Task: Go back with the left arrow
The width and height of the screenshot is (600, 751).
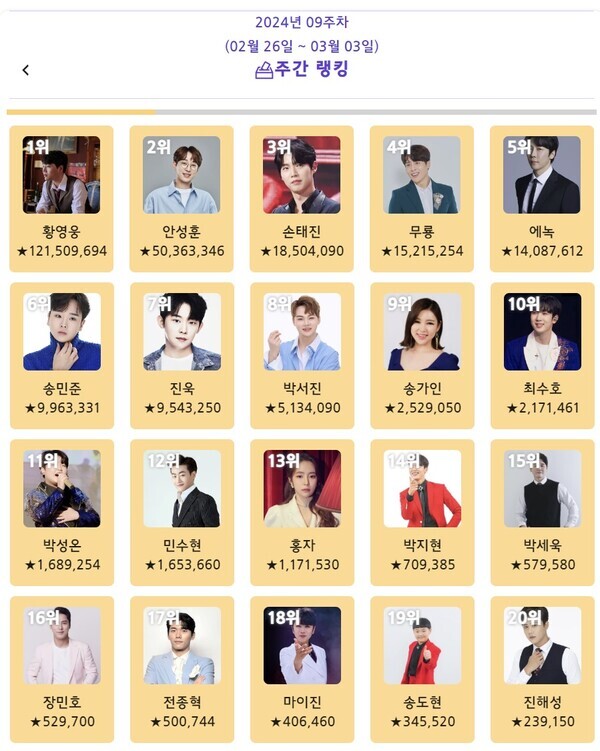Action: tap(25, 70)
